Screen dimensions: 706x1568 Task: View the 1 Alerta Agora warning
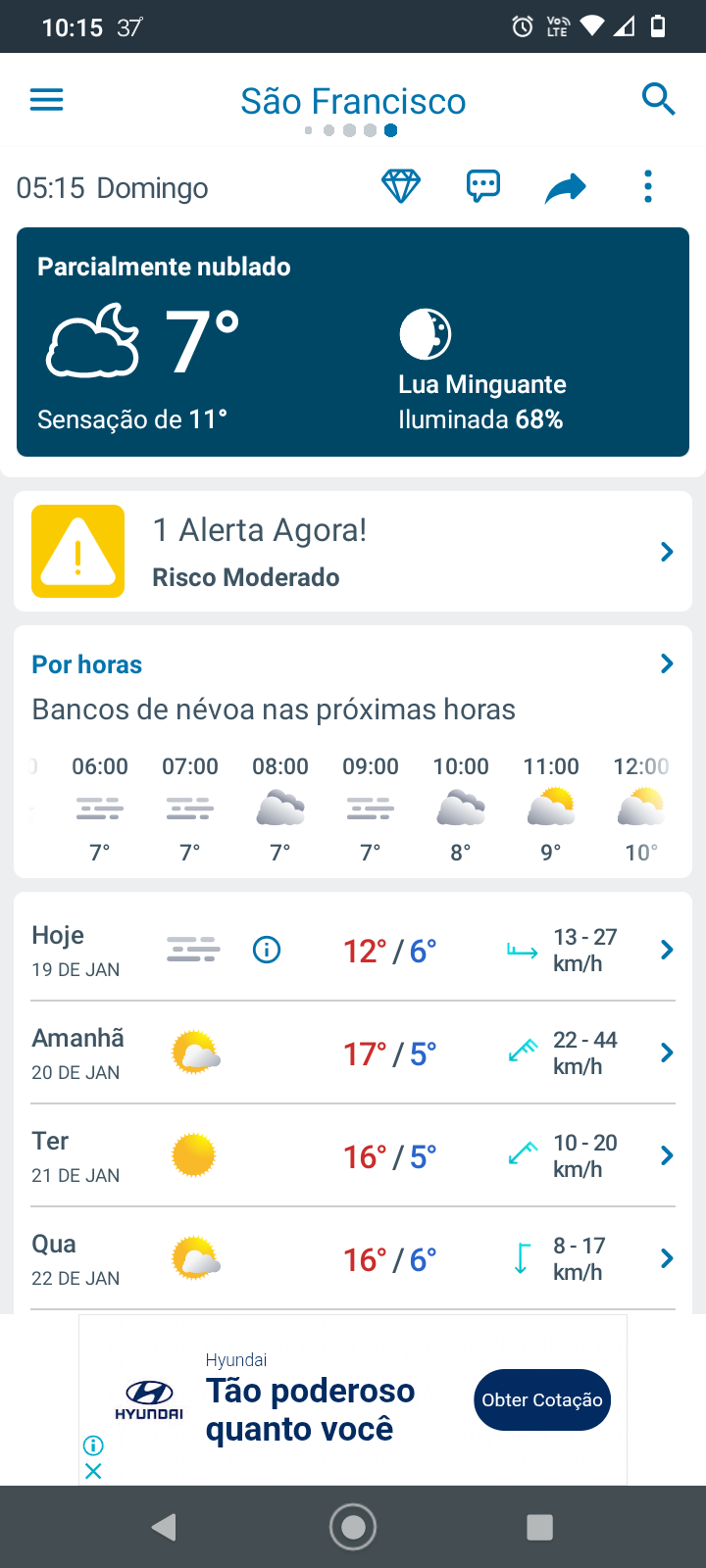(353, 552)
